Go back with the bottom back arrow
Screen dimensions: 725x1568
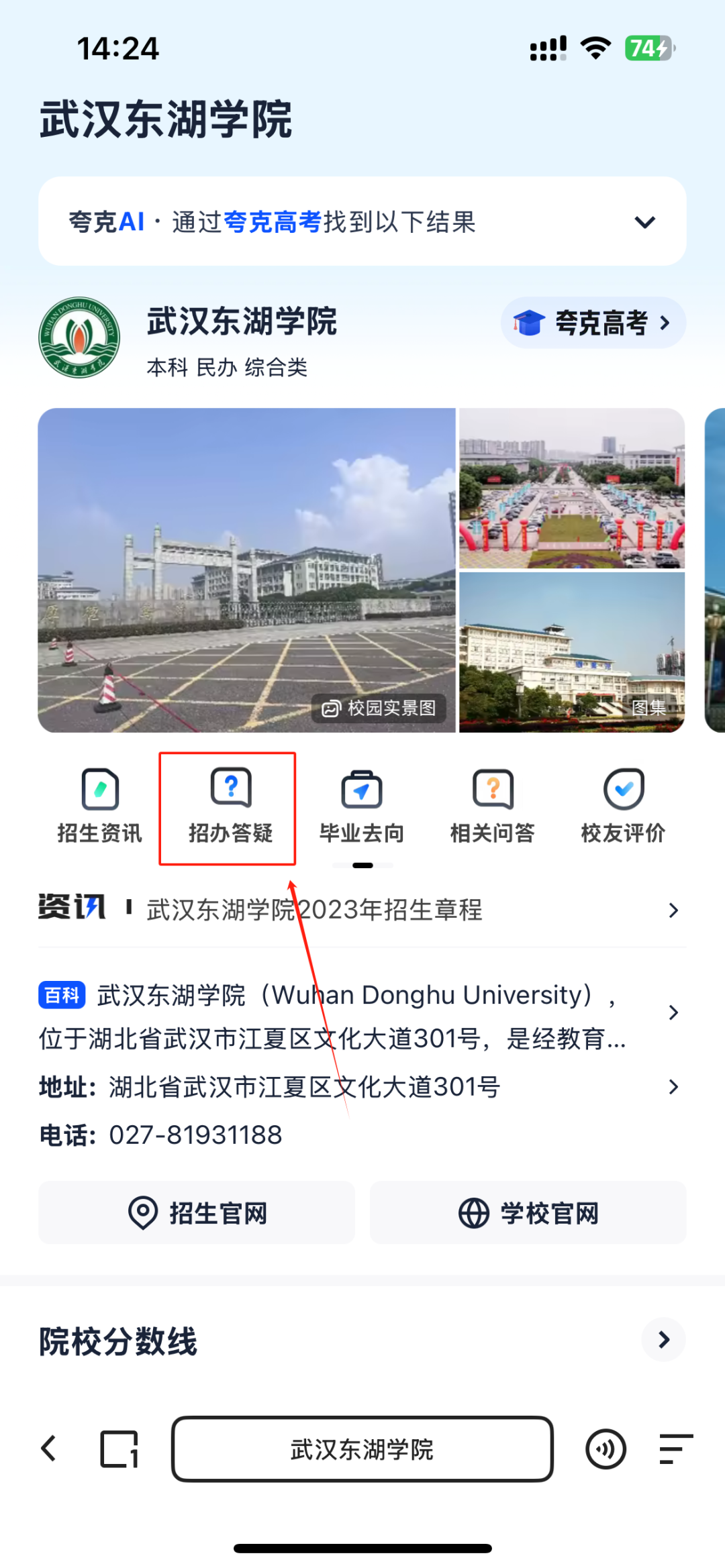click(x=48, y=1449)
